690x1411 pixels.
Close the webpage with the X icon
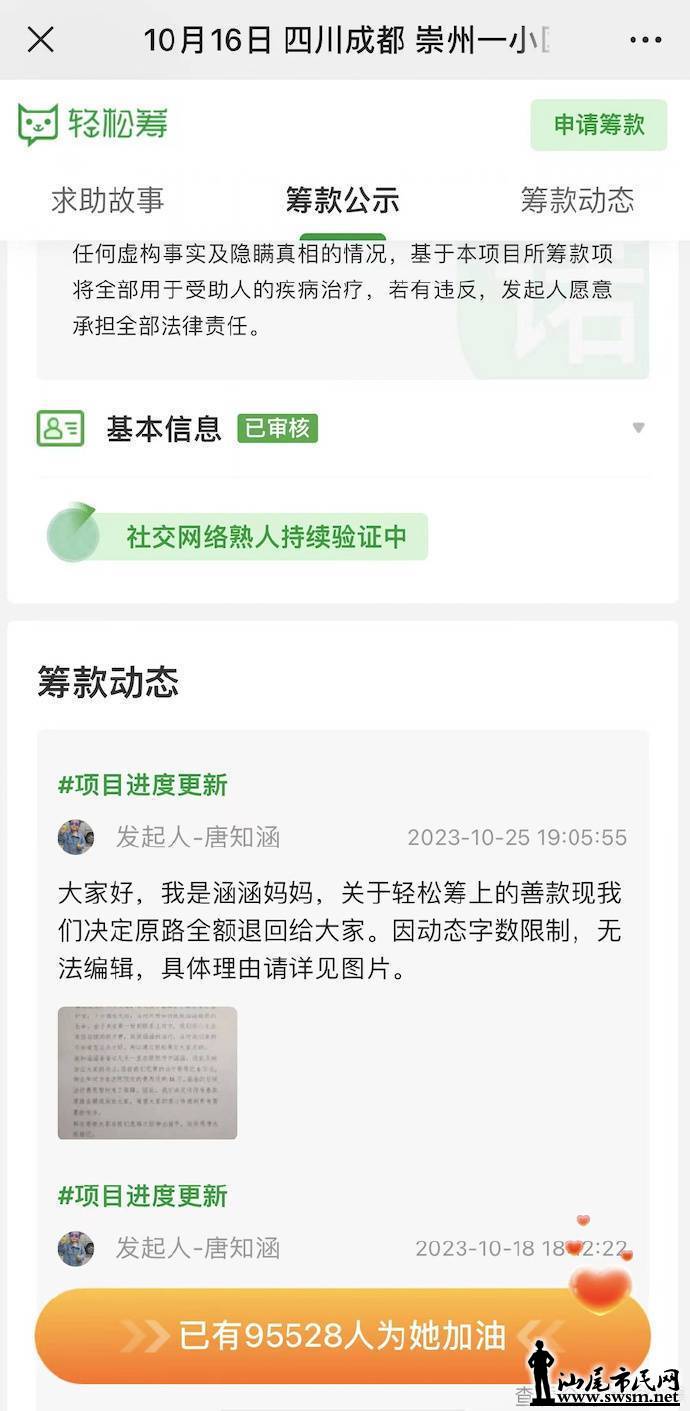point(40,40)
